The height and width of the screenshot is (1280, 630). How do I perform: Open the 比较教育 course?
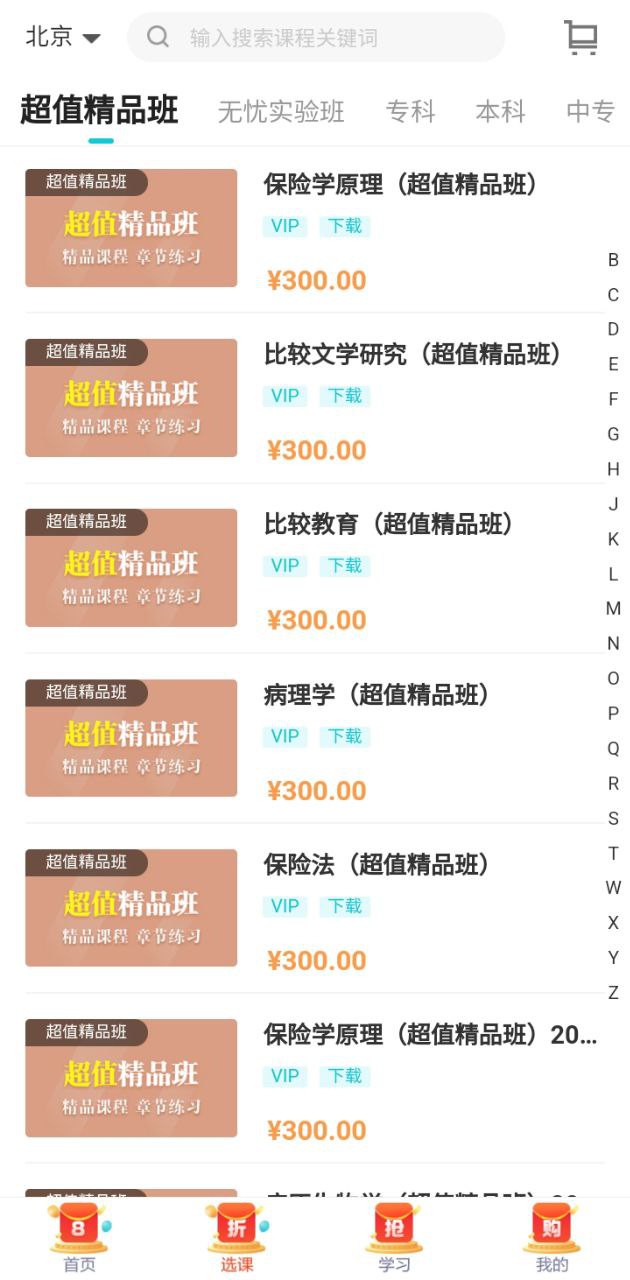click(x=388, y=525)
